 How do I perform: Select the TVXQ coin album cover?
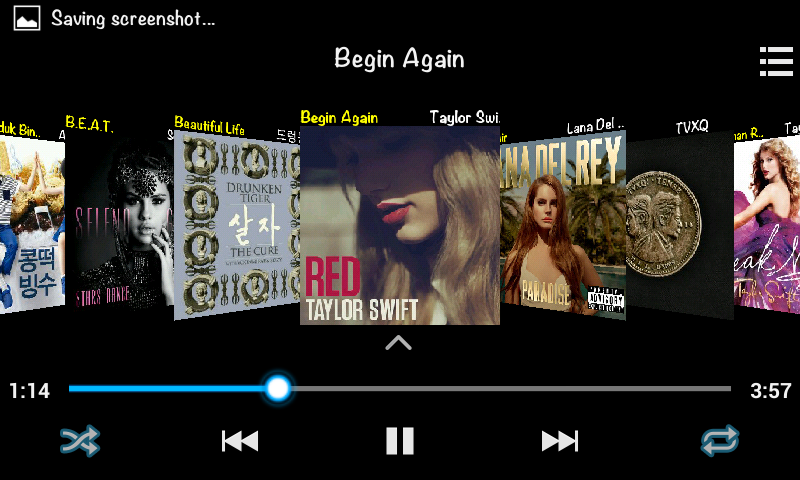coord(680,225)
